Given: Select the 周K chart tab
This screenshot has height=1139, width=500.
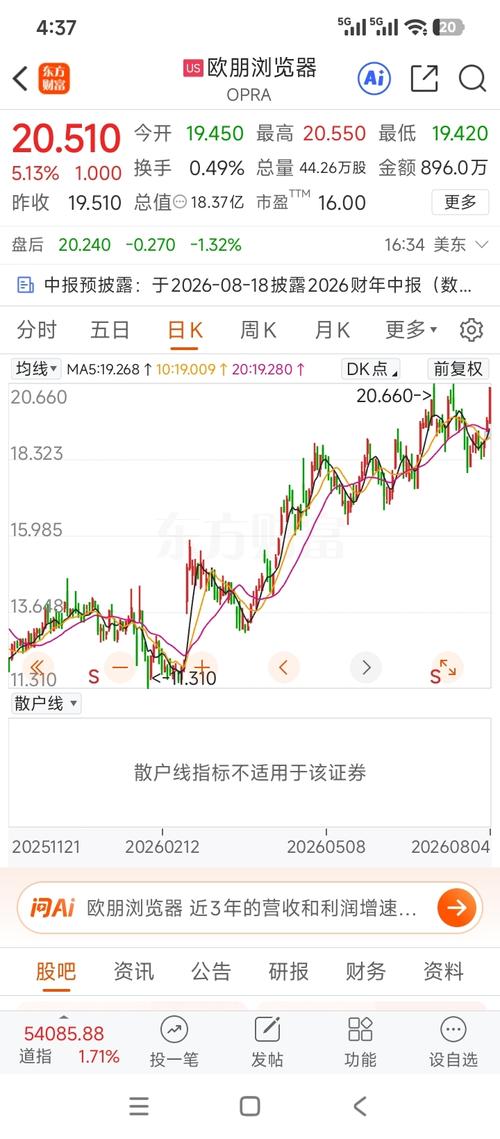Looking at the screenshot, I should tap(258, 330).
